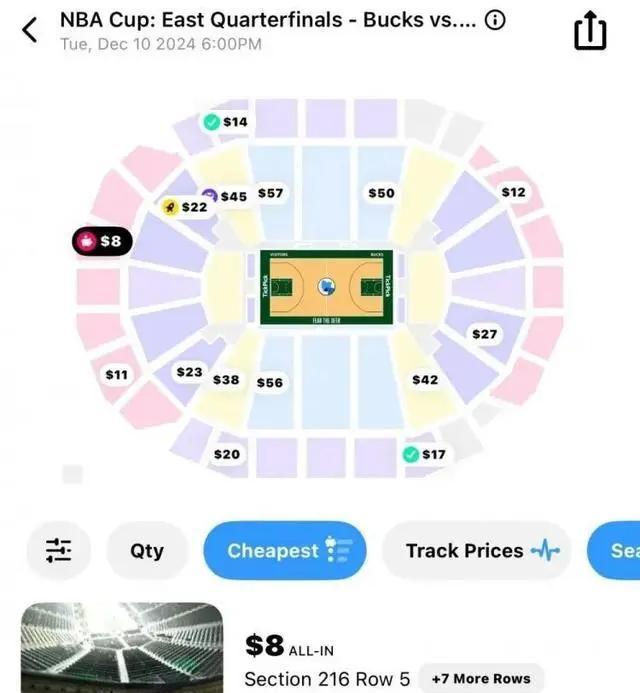Viewport: 640px width, 693px height.
Task: Open the Section 216 seat view photo
Action: (x=122, y=648)
